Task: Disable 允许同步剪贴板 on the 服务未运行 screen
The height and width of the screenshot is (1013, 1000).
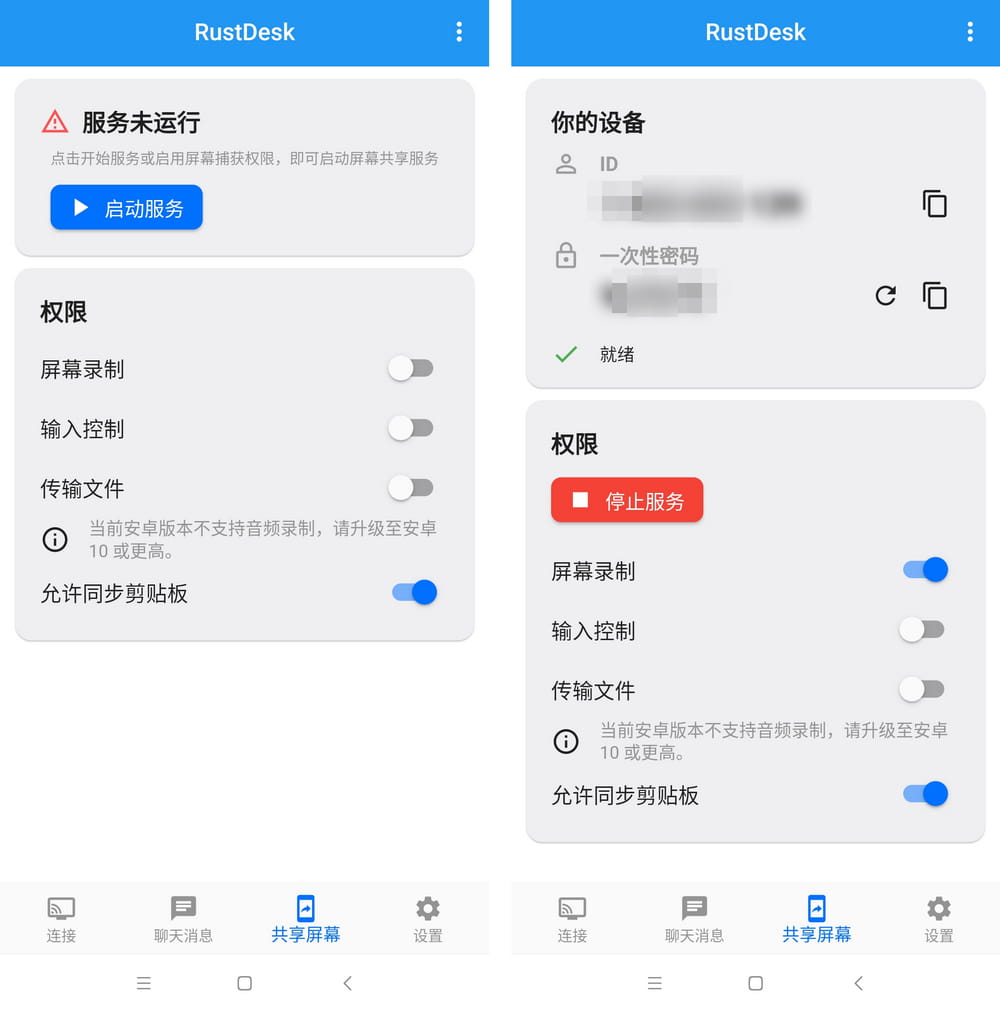Action: (x=414, y=592)
